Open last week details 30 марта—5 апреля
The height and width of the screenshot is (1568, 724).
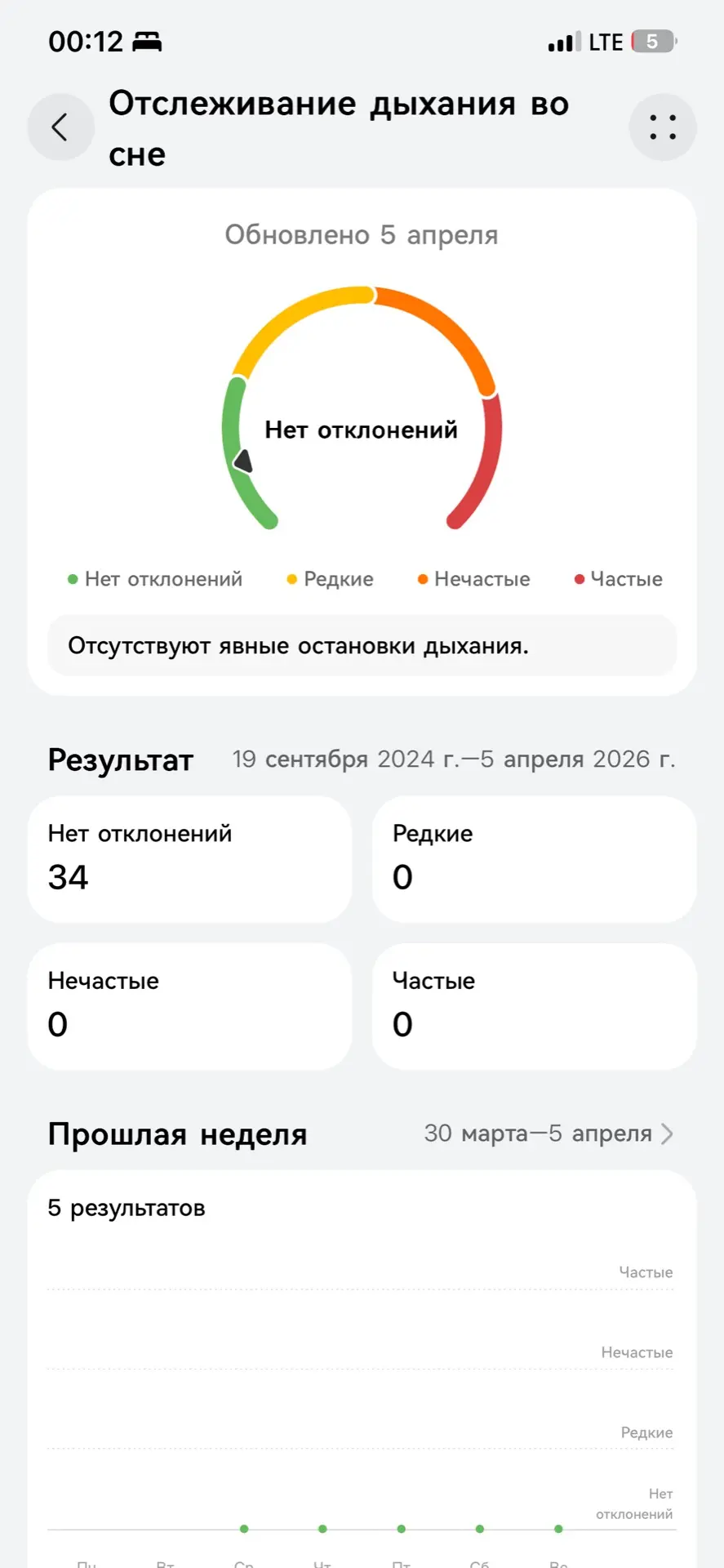549,1134
